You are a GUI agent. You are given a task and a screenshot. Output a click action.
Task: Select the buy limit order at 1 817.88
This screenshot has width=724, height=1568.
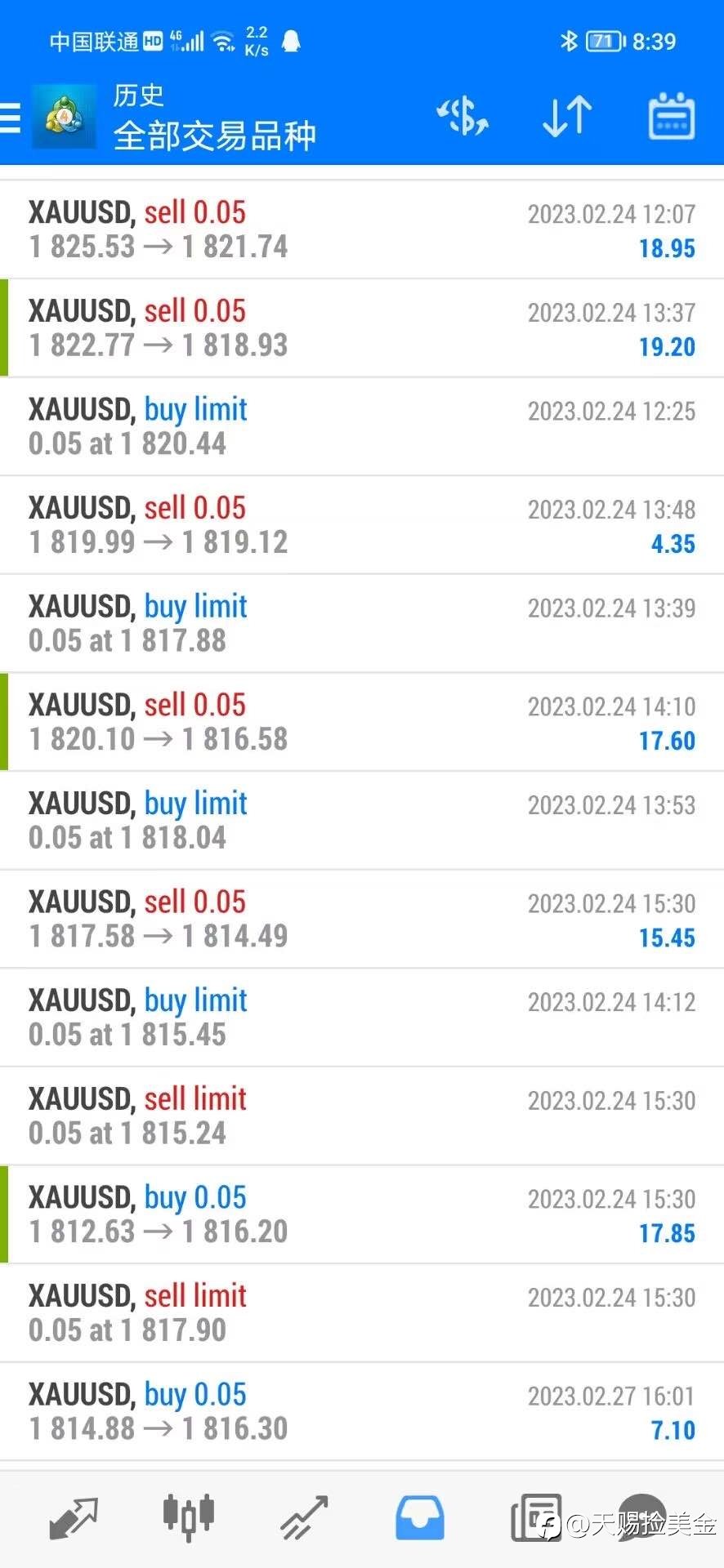pos(362,623)
